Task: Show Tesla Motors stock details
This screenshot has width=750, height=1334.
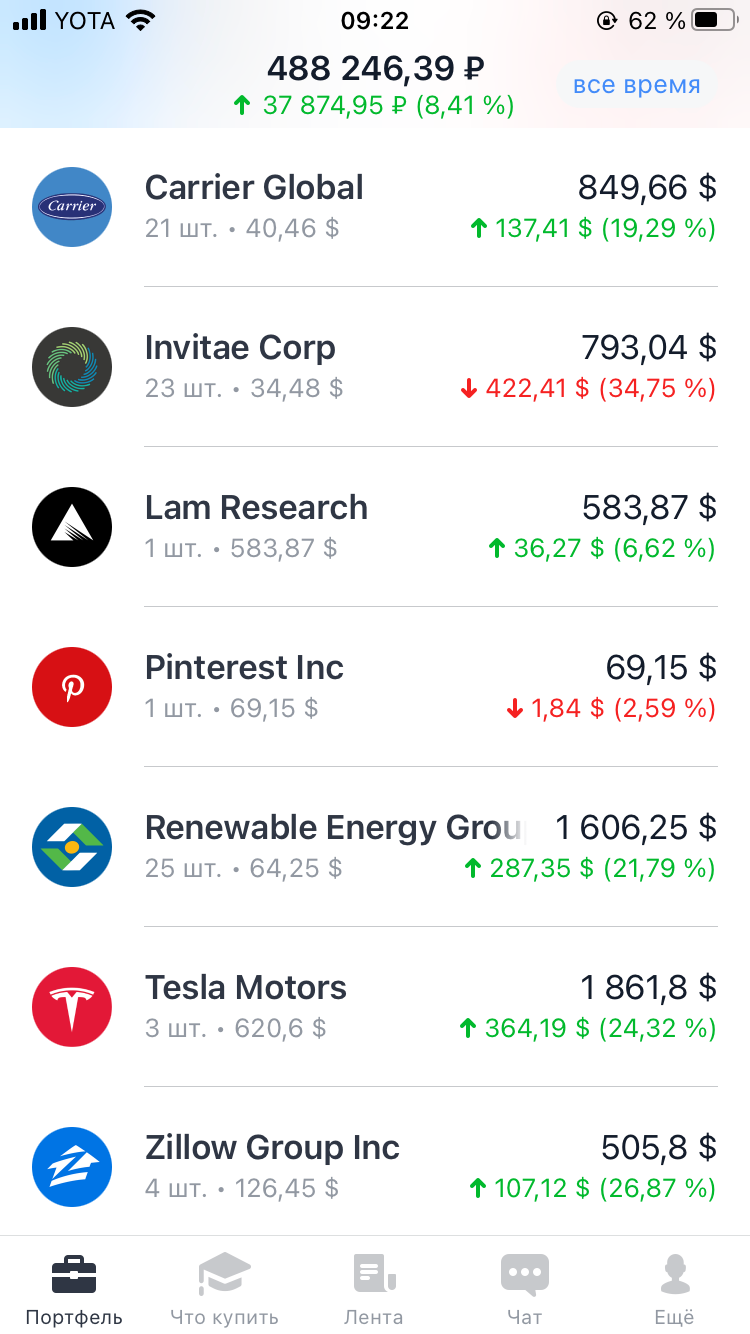Action: click(375, 1007)
